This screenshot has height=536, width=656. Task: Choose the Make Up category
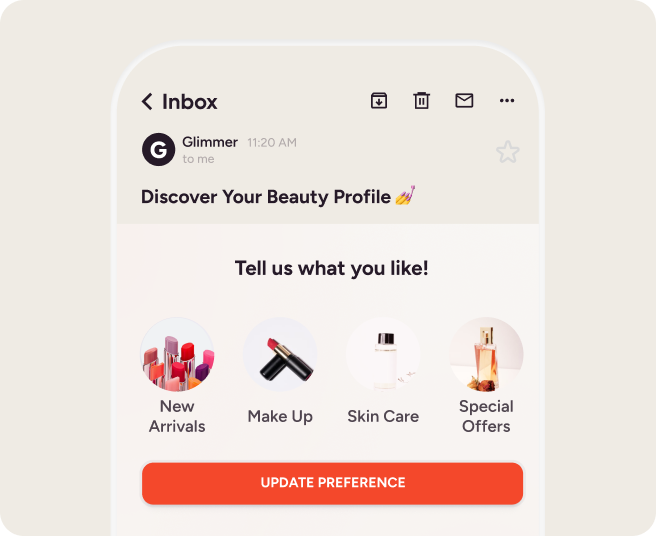click(280, 355)
